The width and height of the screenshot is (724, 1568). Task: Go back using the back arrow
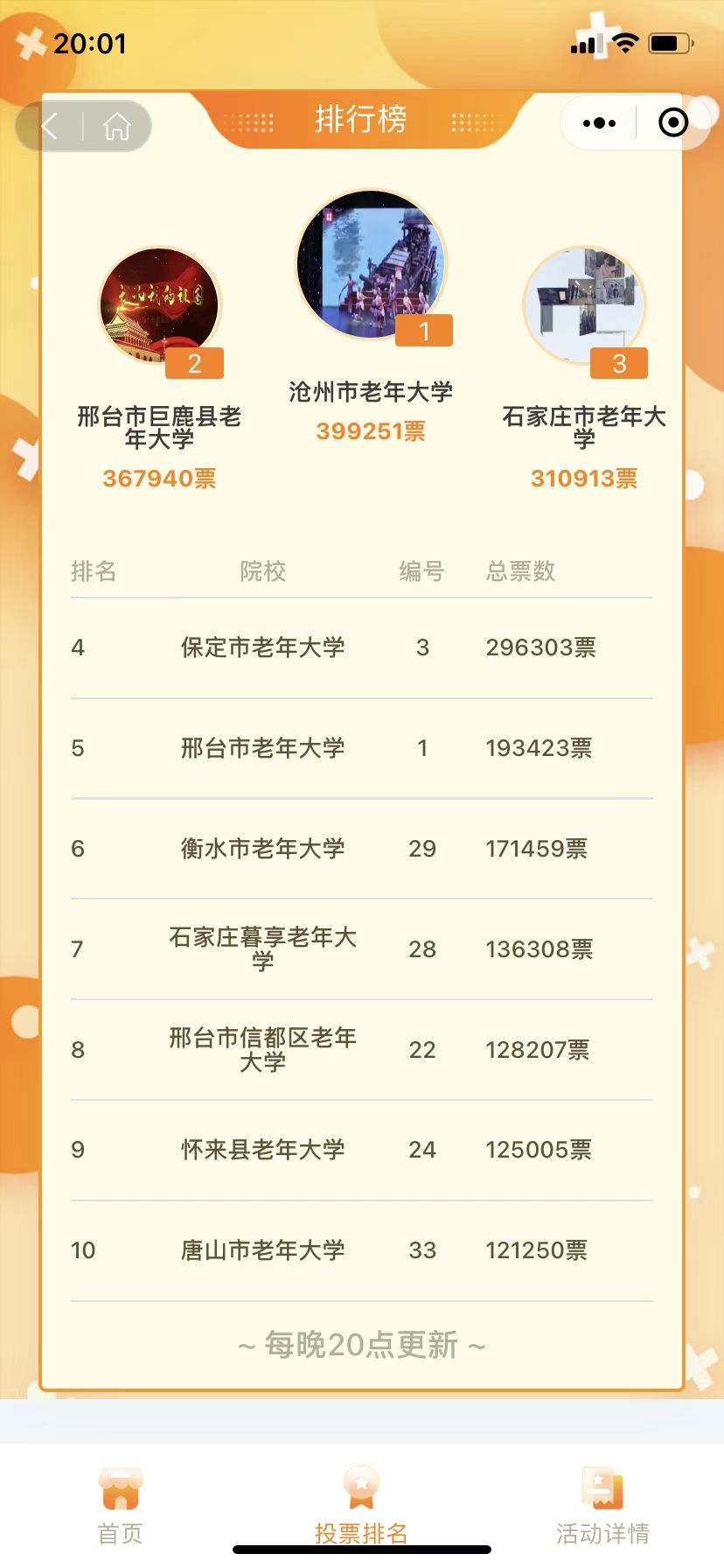(50, 126)
